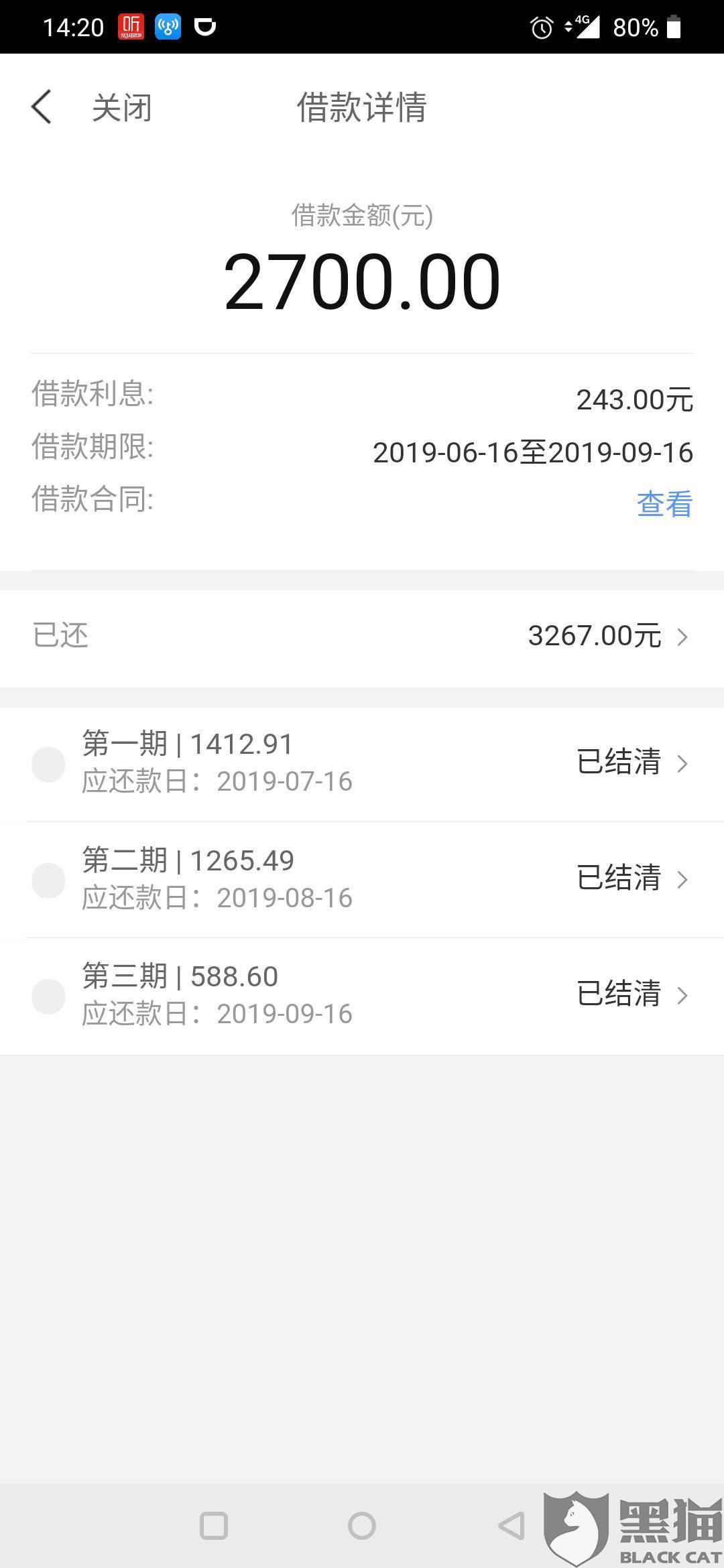This screenshot has width=724, height=1568.
Task: Open recent apps with the square button
Action: tap(214, 1526)
